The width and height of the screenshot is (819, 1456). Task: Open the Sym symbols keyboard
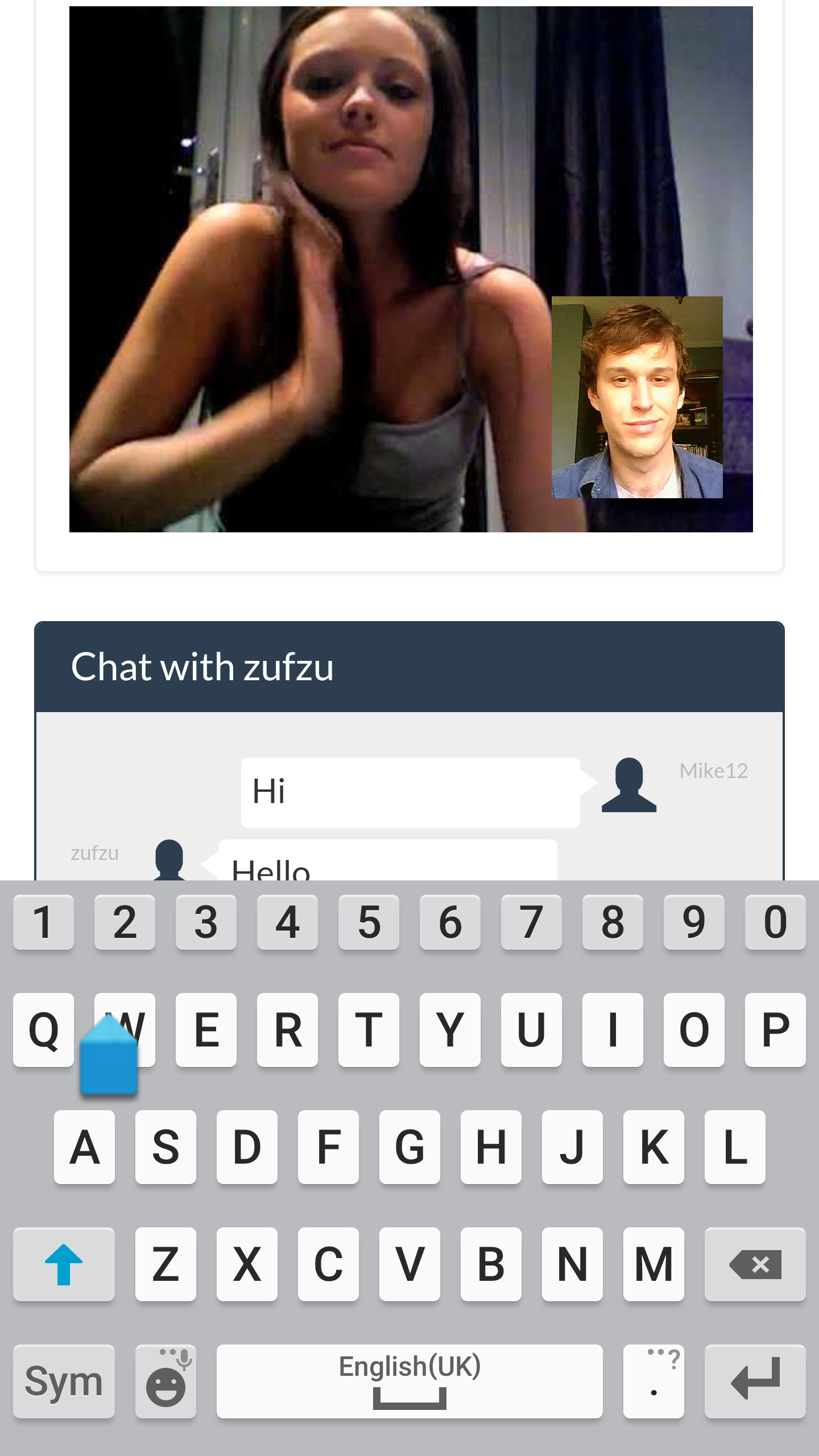pyautogui.click(x=64, y=1381)
